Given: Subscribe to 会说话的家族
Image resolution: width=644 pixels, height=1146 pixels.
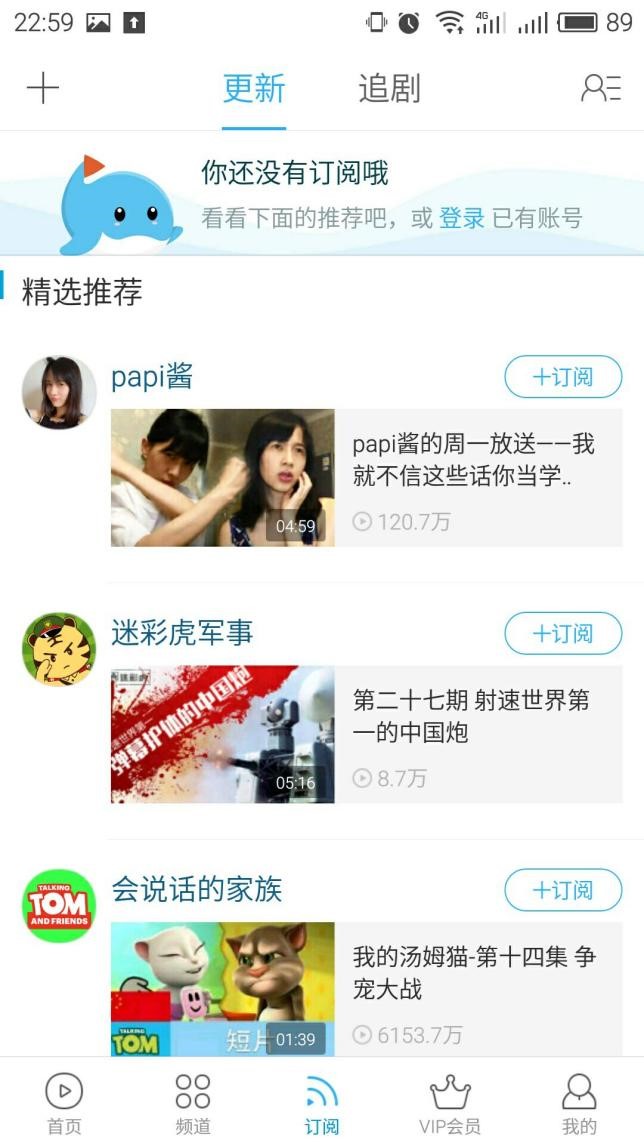Looking at the screenshot, I should [x=563, y=890].
